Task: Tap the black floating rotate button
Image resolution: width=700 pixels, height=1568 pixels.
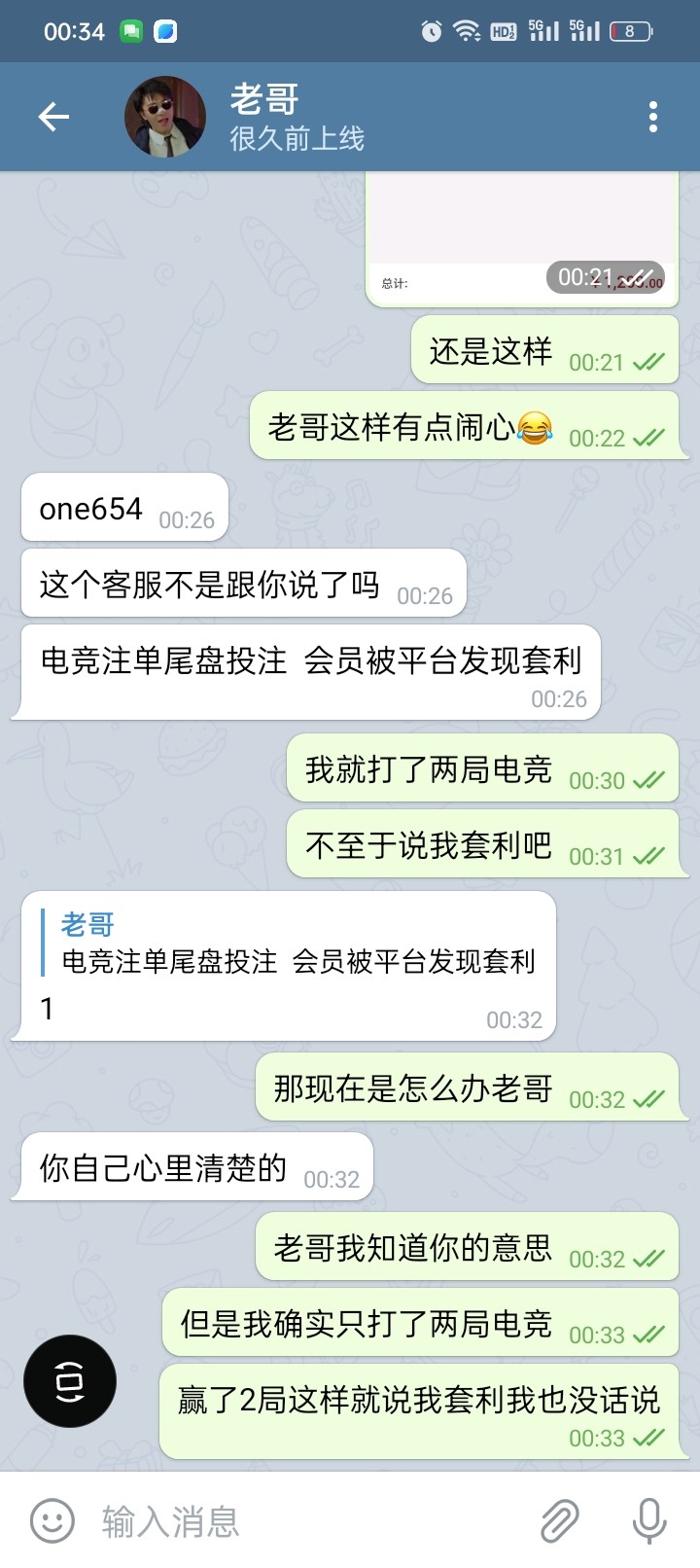Action: [x=70, y=1381]
